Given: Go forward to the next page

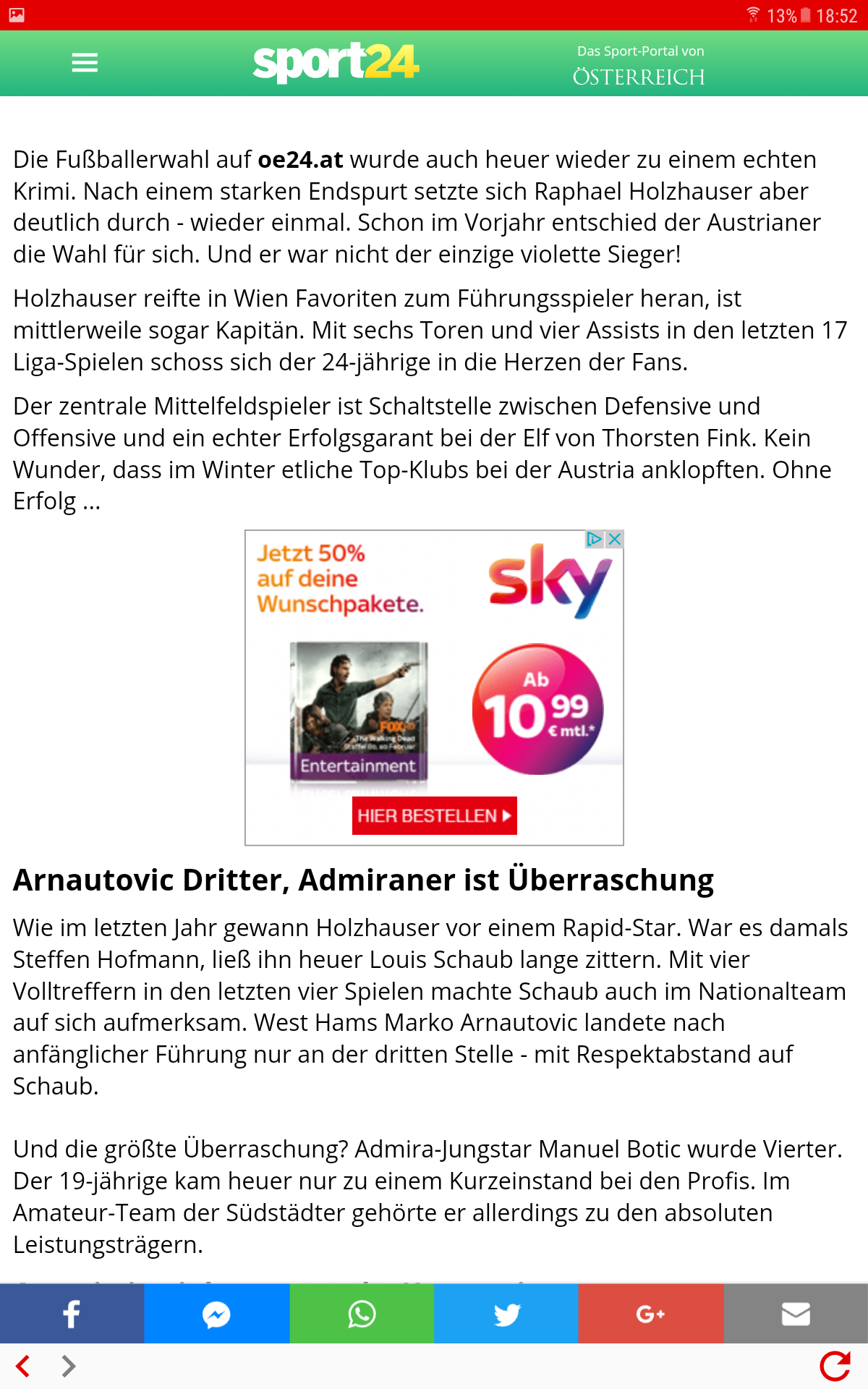Looking at the screenshot, I should pos(69,1366).
